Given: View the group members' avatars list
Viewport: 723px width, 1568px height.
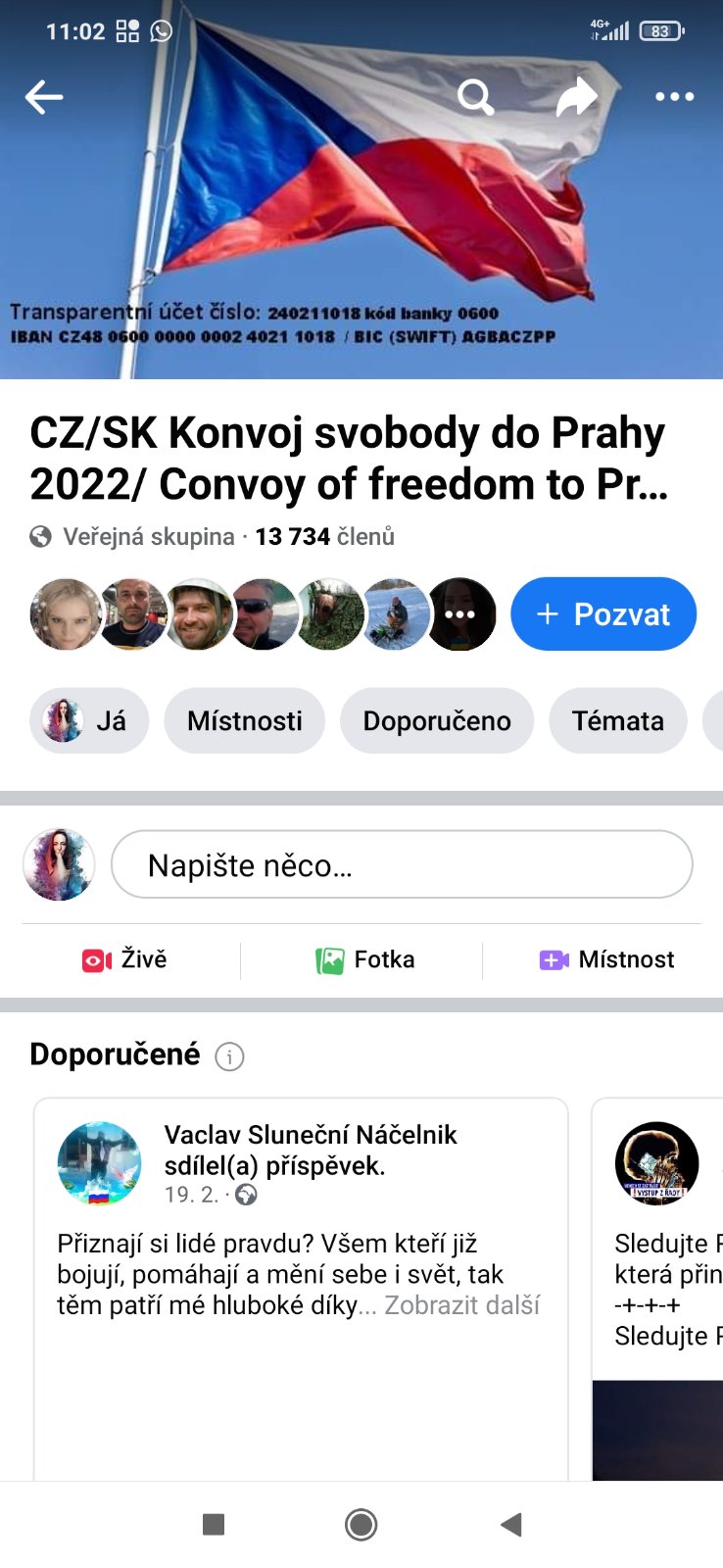Looking at the screenshot, I should (263, 614).
